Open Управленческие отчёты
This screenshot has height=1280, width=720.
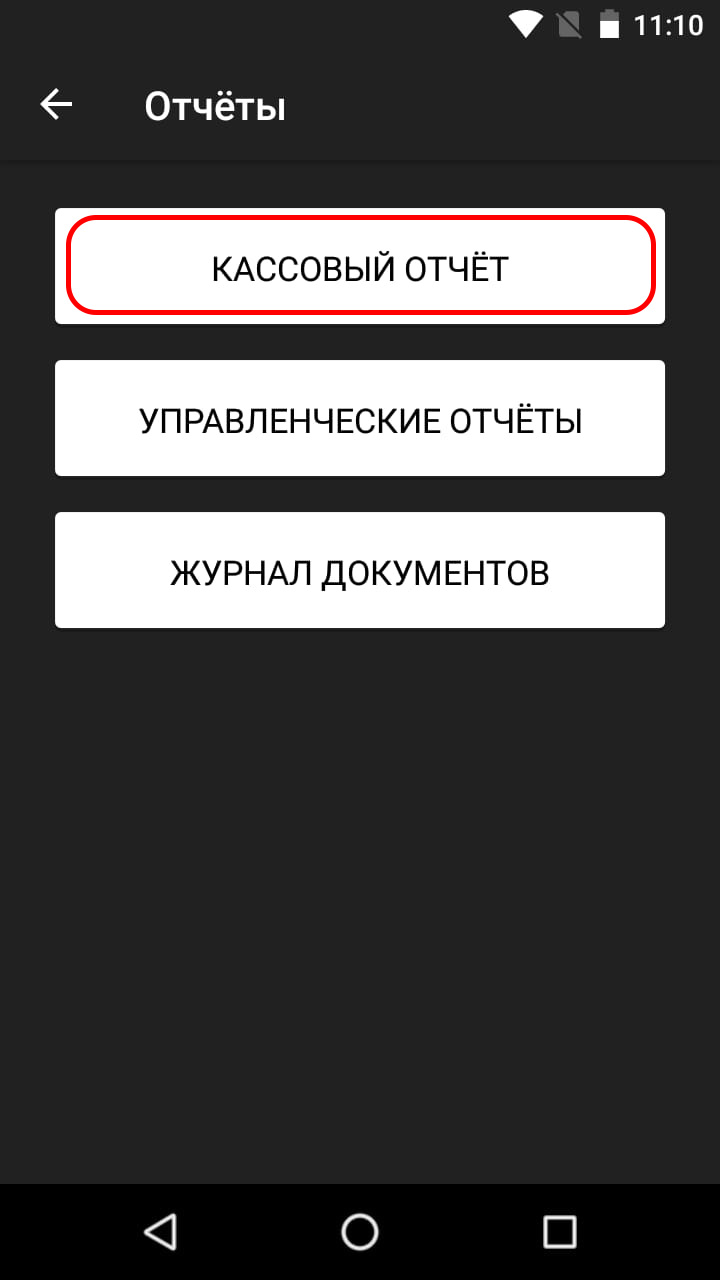click(360, 419)
